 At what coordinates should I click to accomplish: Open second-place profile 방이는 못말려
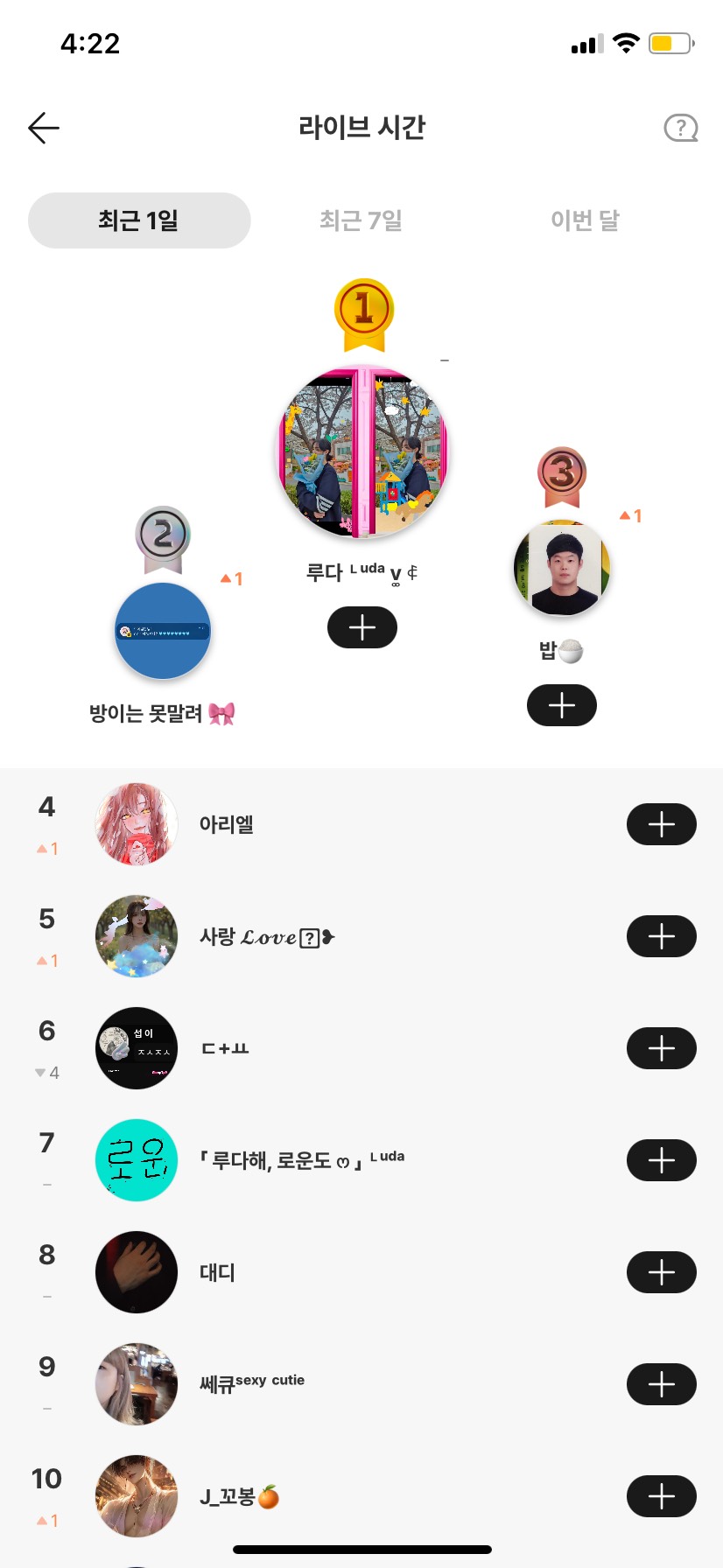163,631
